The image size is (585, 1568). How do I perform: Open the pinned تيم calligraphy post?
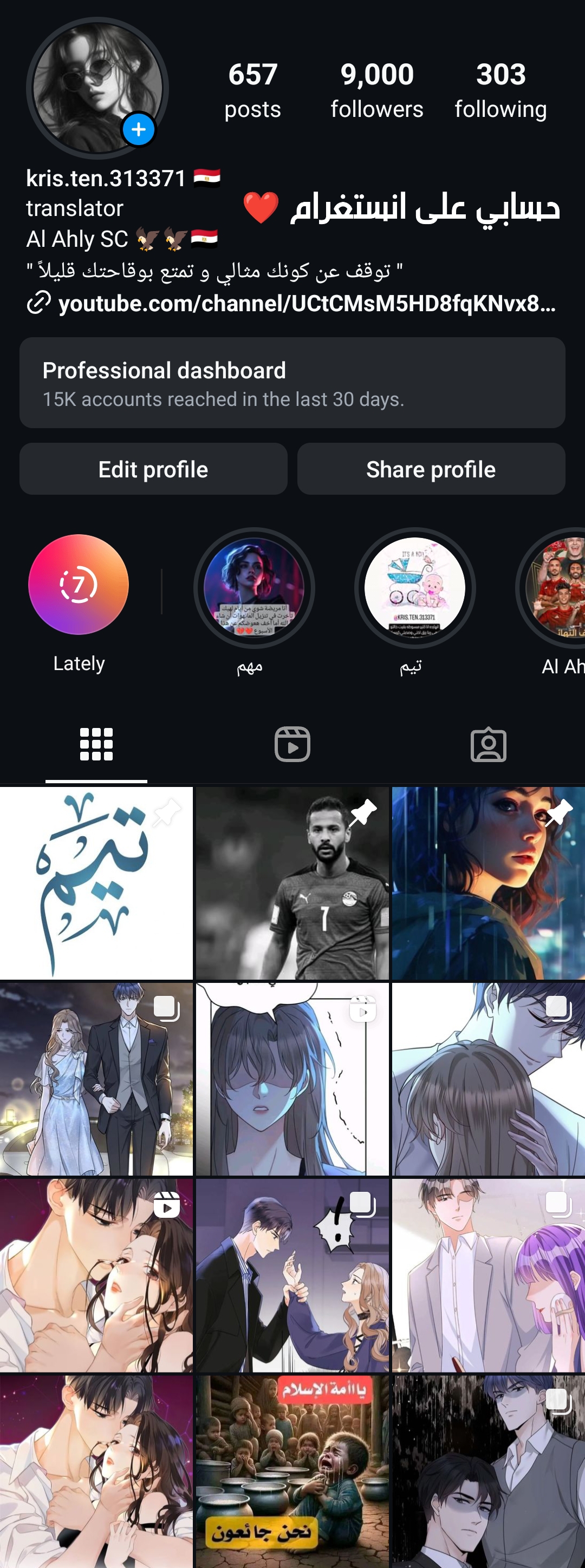tap(96, 883)
